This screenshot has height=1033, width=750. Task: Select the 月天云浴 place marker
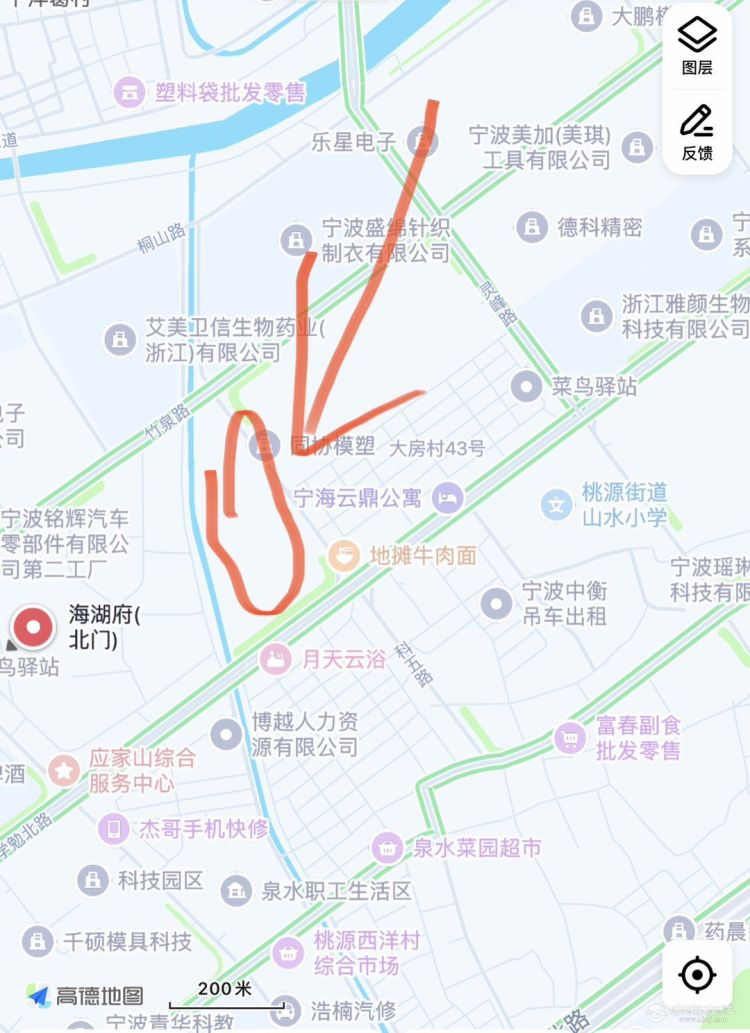point(275,659)
